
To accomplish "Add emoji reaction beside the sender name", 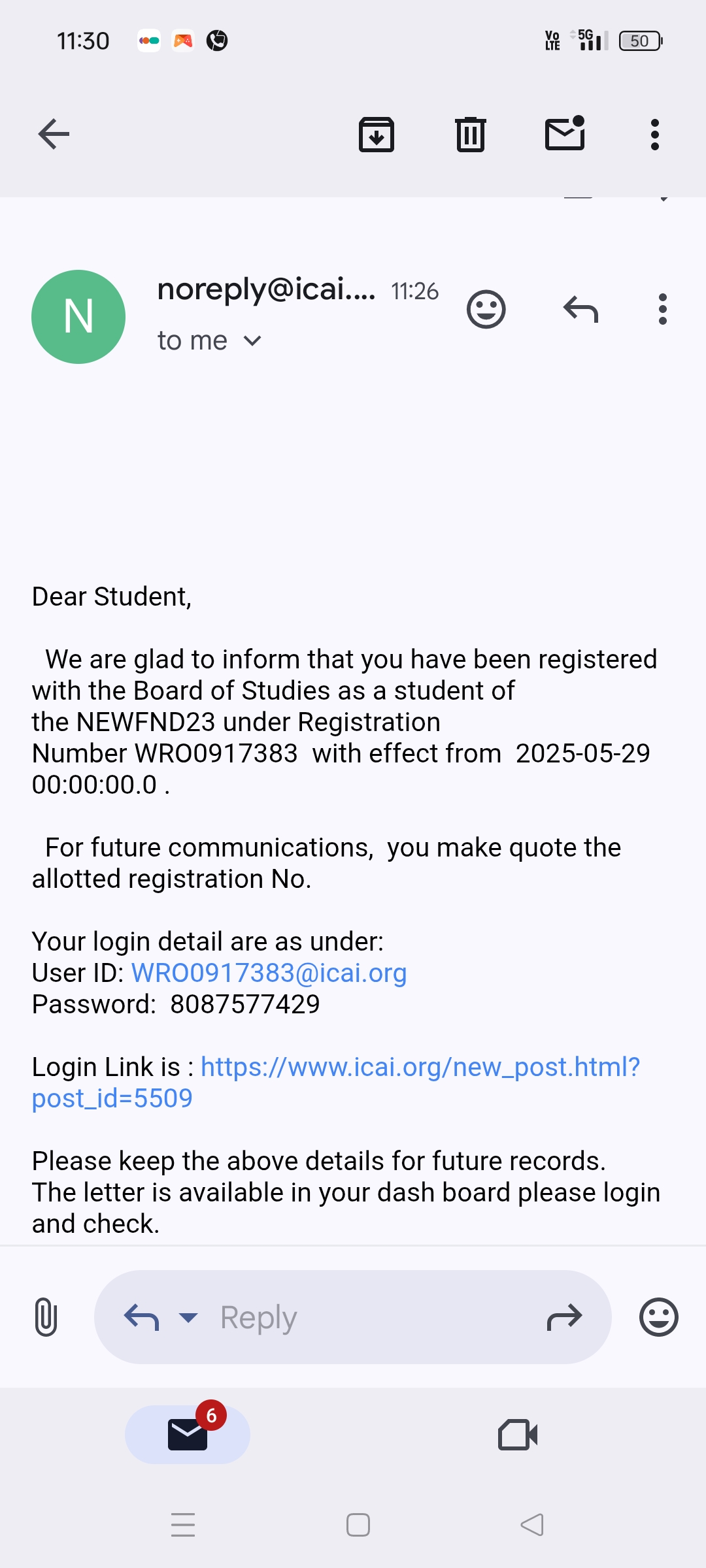I will pos(486,309).
